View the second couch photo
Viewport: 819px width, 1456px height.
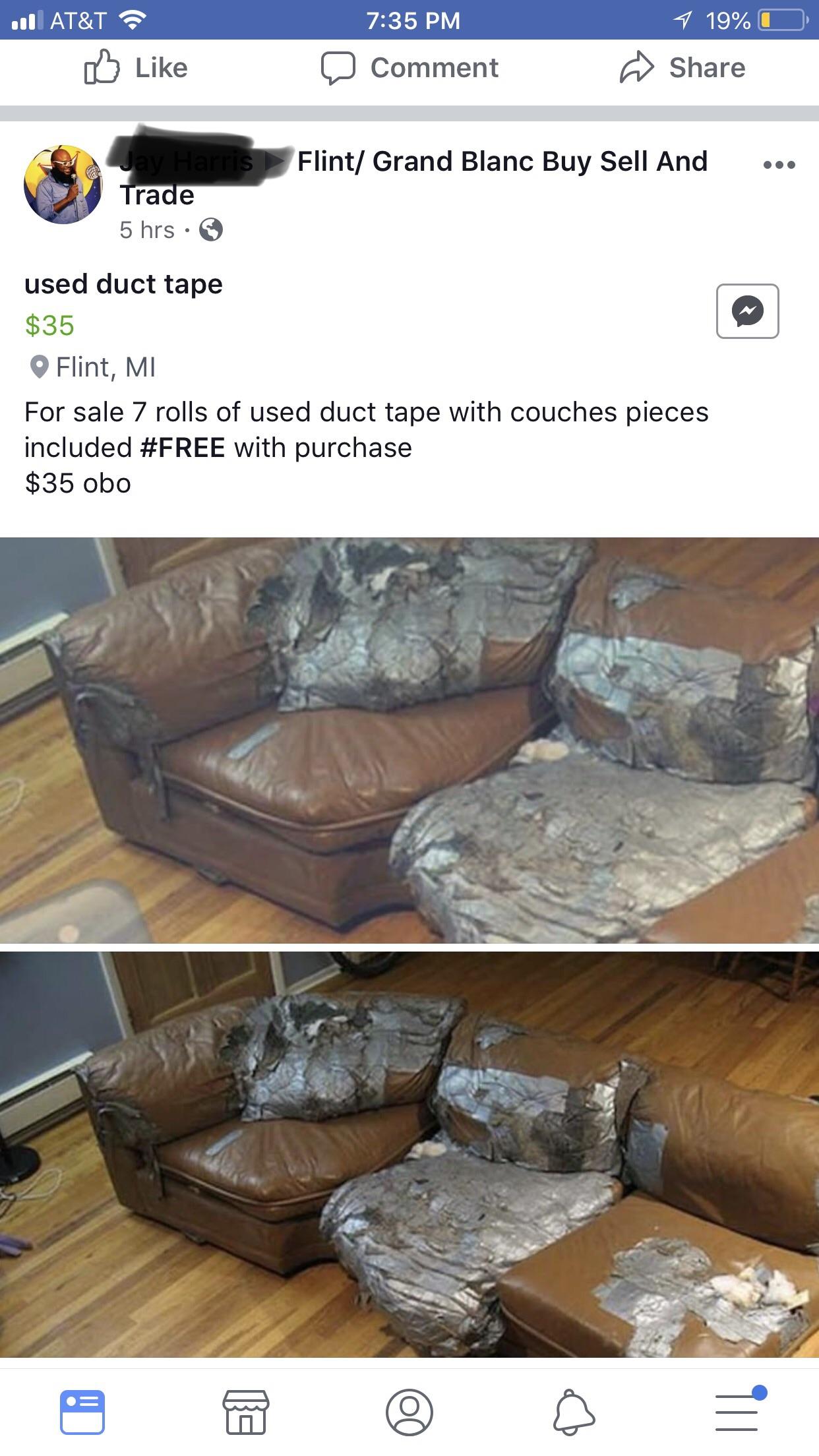(x=409, y=1154)
